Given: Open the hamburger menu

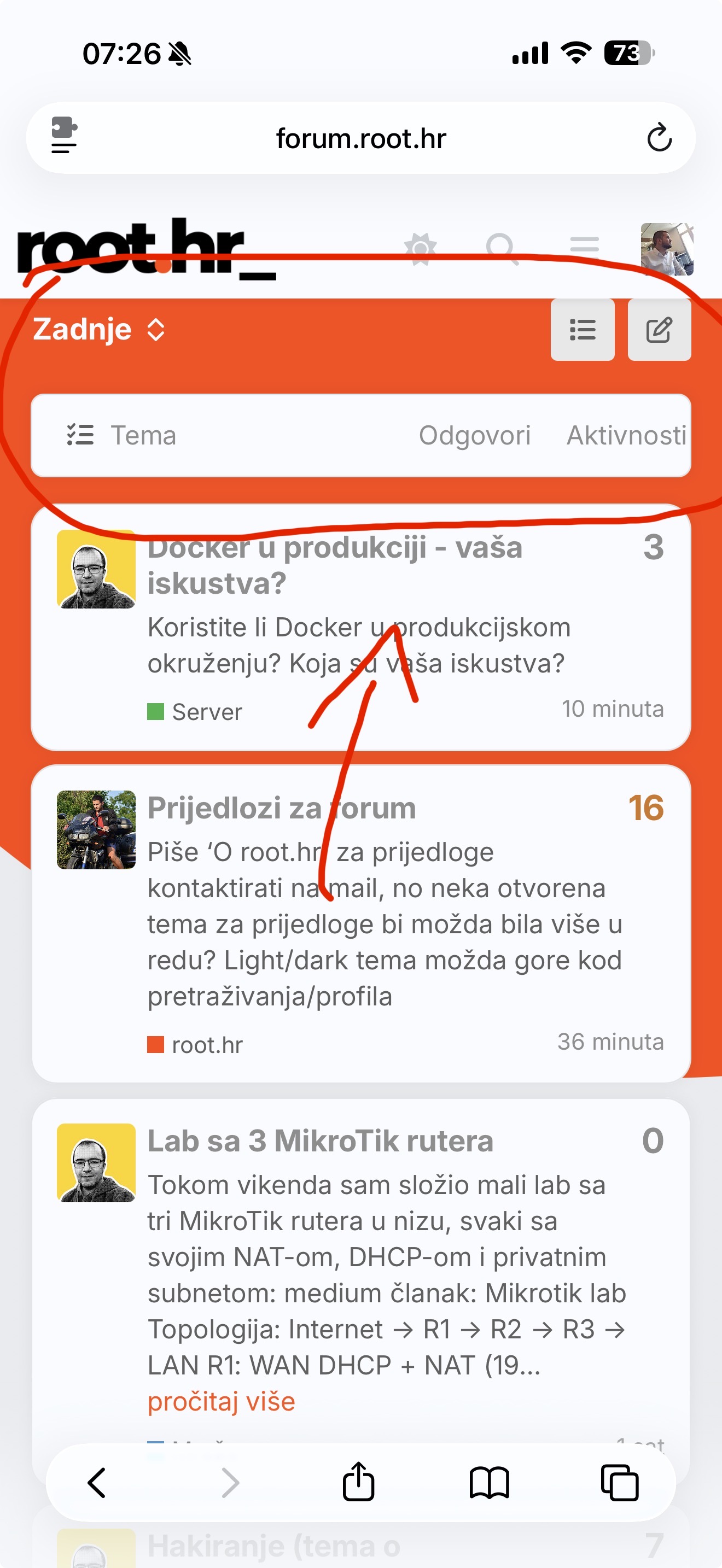Looking at the screenshot, I should [x=584, y=248].
